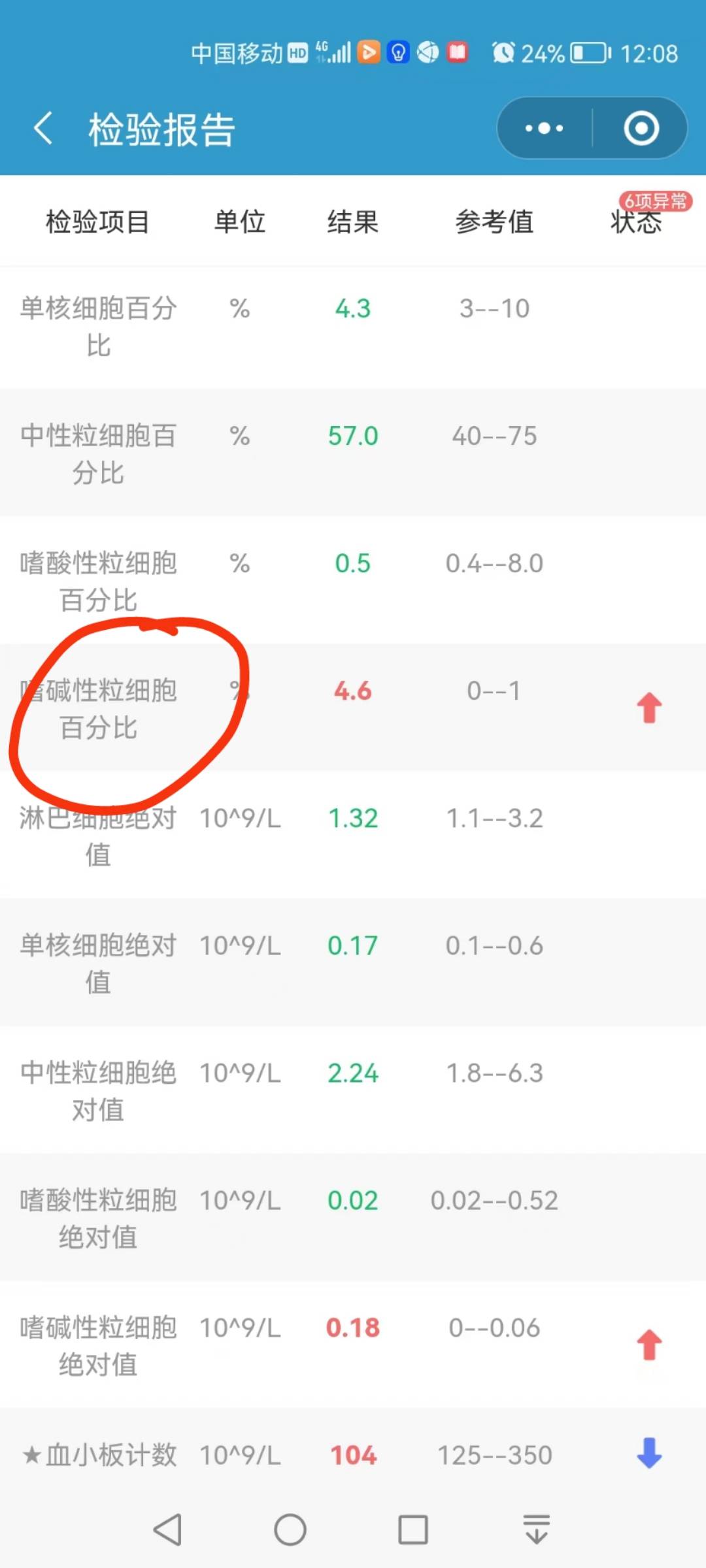Viewport: 706px width, 1568px height.
Task: Tap the red up arrow beside 嗜碱性粒细胞百分比
Action: coord(650,707)
